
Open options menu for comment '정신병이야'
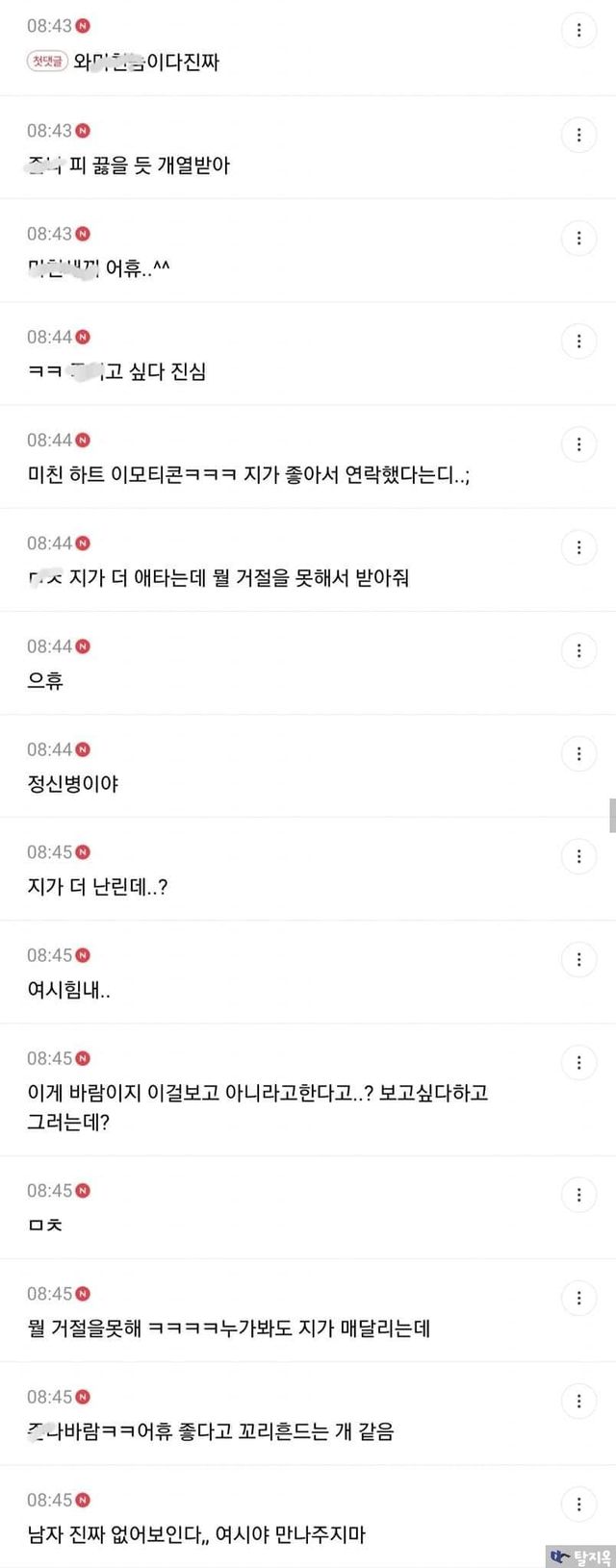pos(578,754)
